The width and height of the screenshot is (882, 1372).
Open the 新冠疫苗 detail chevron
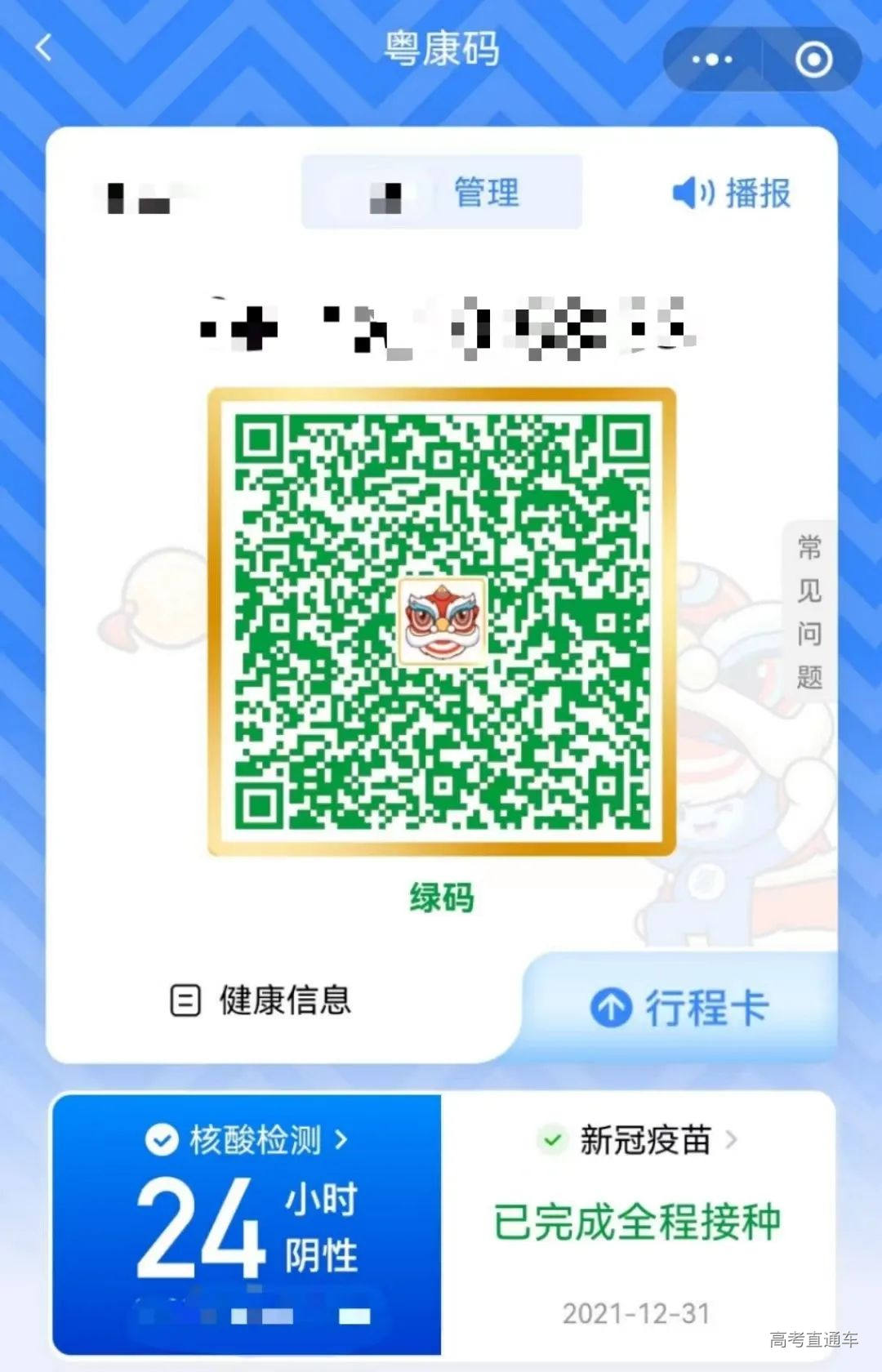733,1141
